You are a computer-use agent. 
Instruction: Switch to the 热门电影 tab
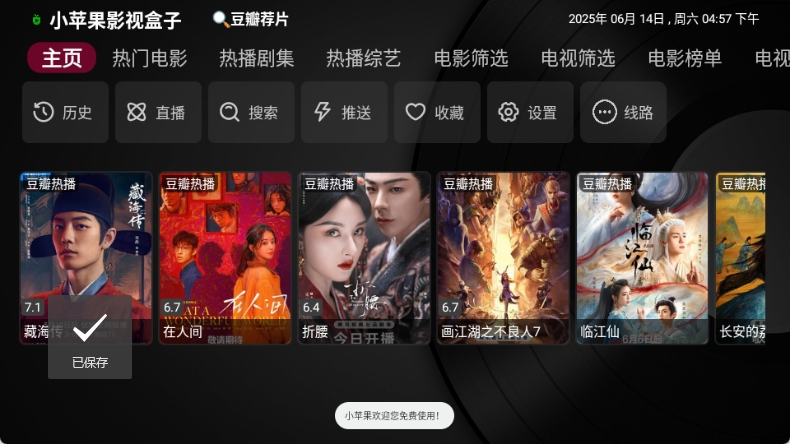coord(150,58)
